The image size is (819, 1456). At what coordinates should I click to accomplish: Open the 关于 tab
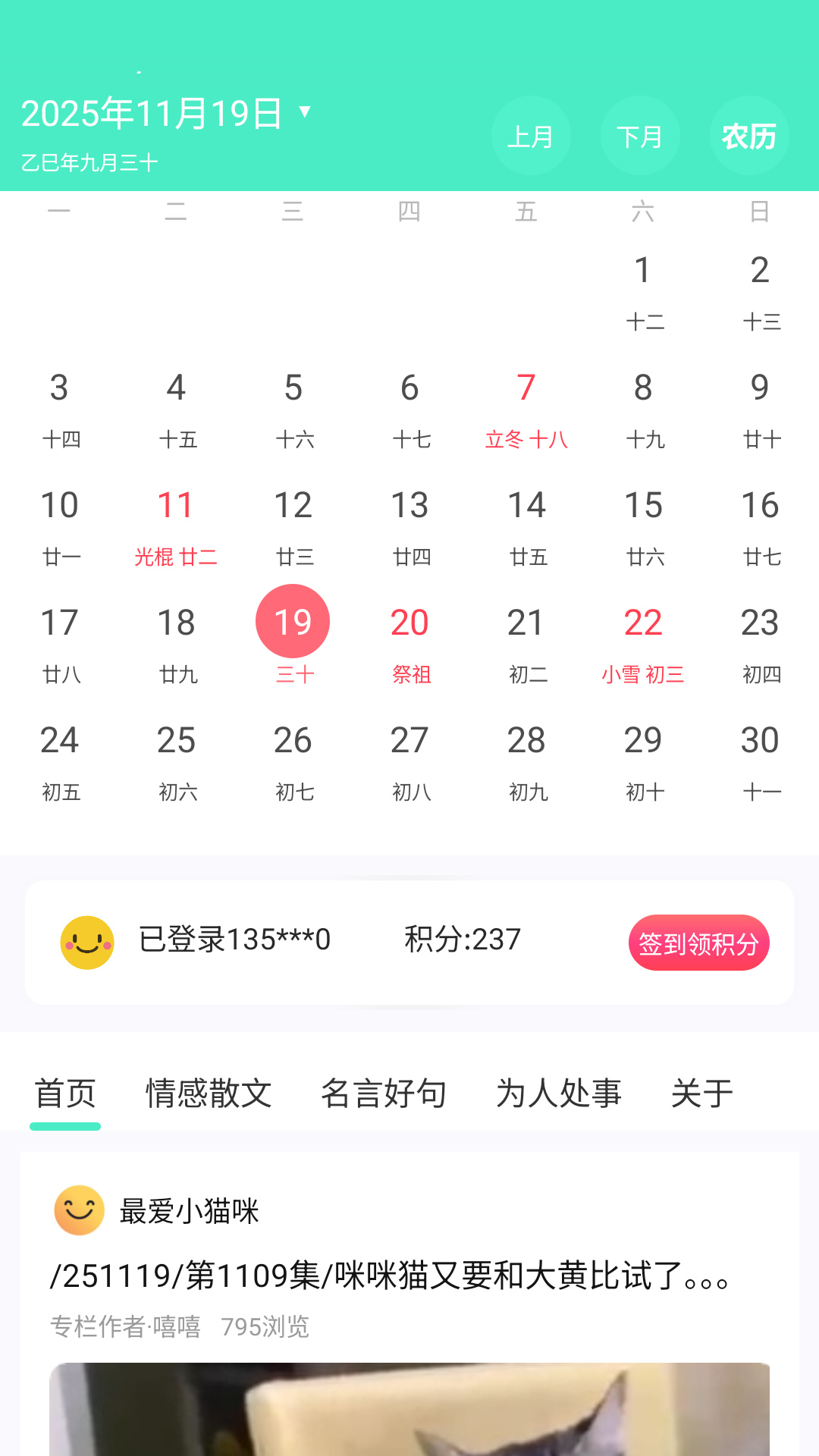coord(700,1092)
